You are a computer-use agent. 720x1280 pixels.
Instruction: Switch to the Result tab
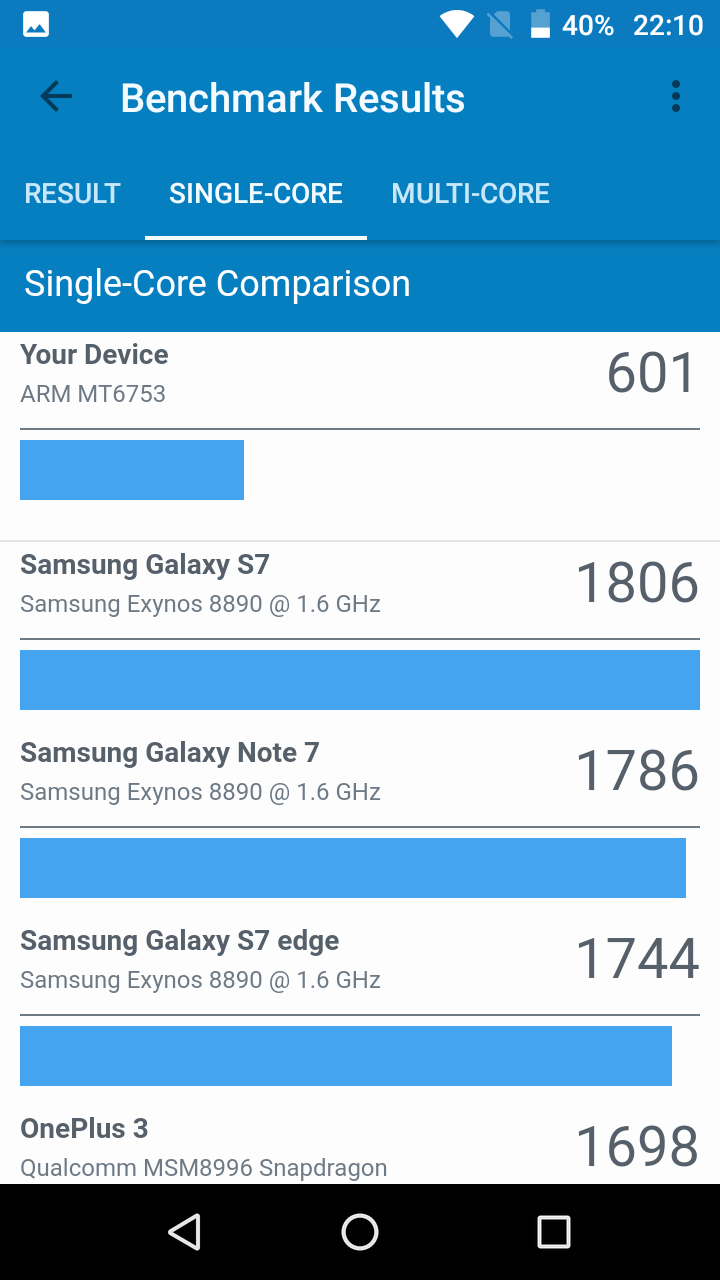pyautogui.click(x=72, y=193)
